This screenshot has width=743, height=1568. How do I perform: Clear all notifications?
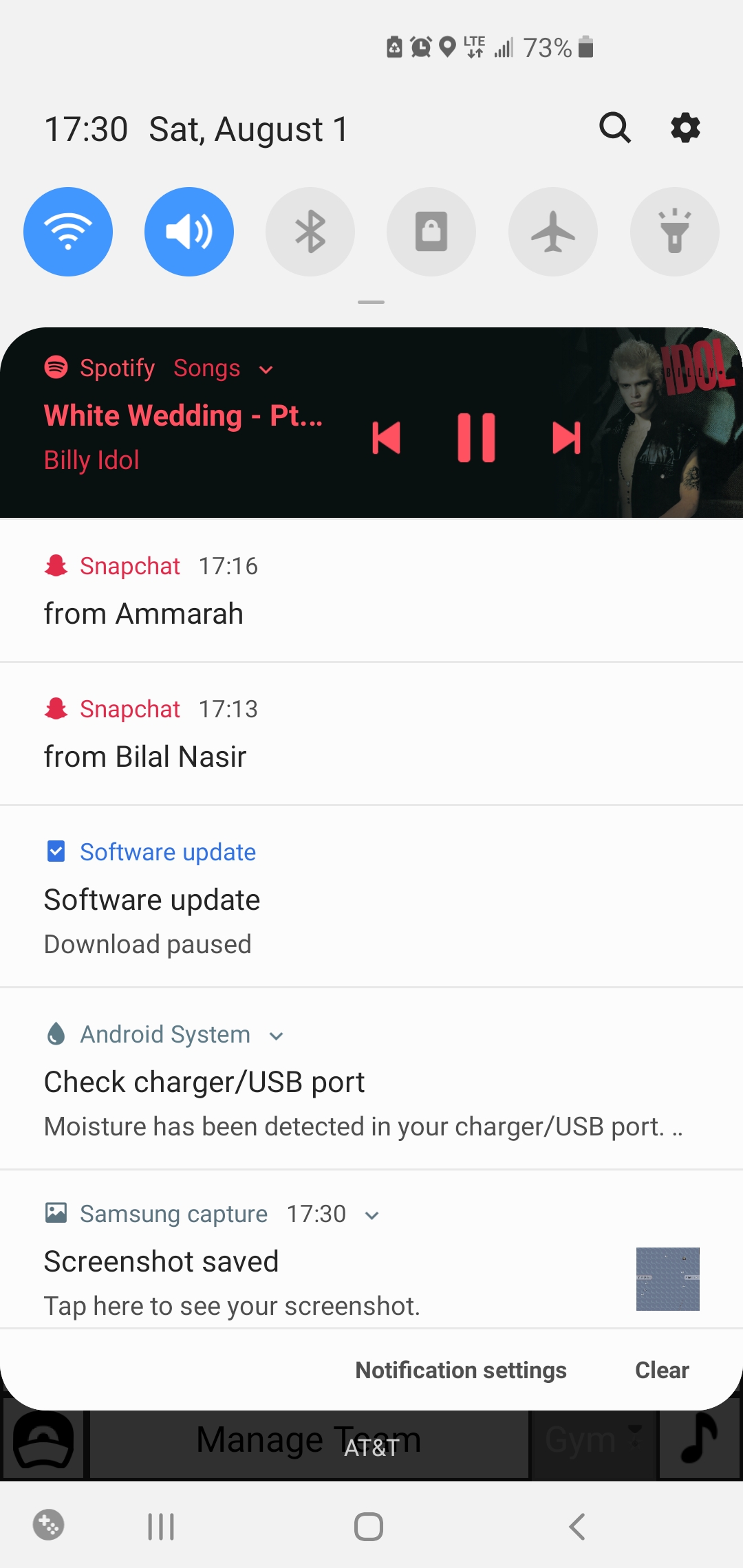[661, 1370]
